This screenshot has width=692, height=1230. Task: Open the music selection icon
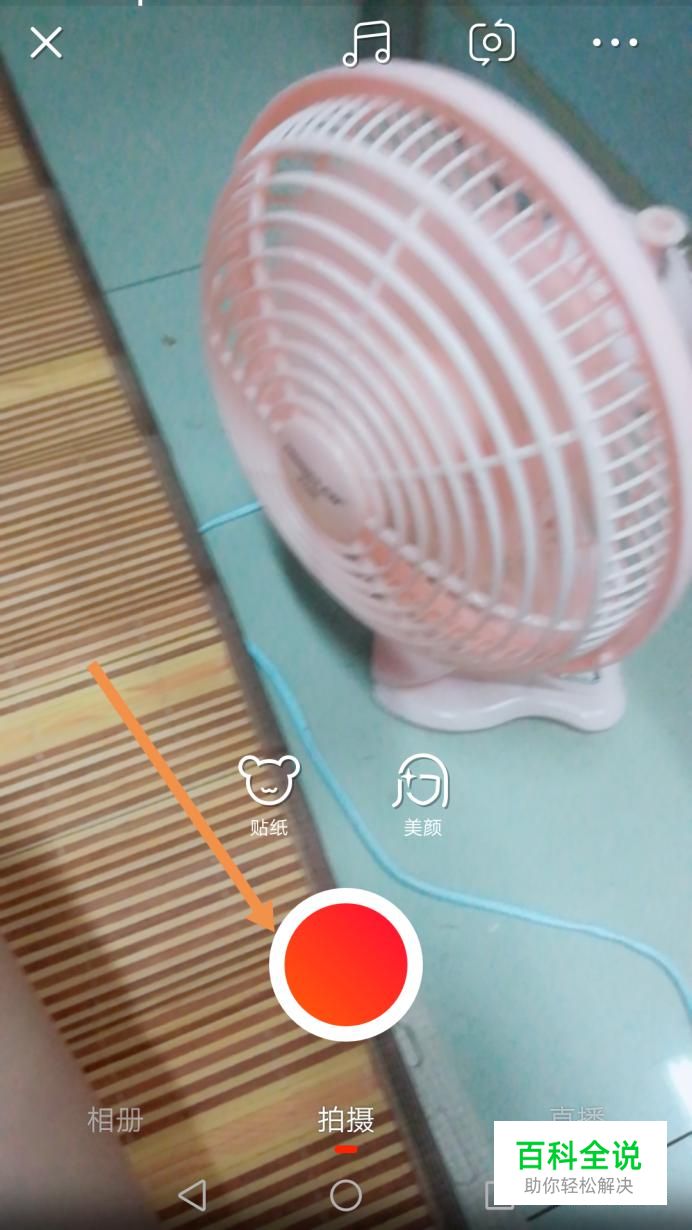(x=367, y=43)
